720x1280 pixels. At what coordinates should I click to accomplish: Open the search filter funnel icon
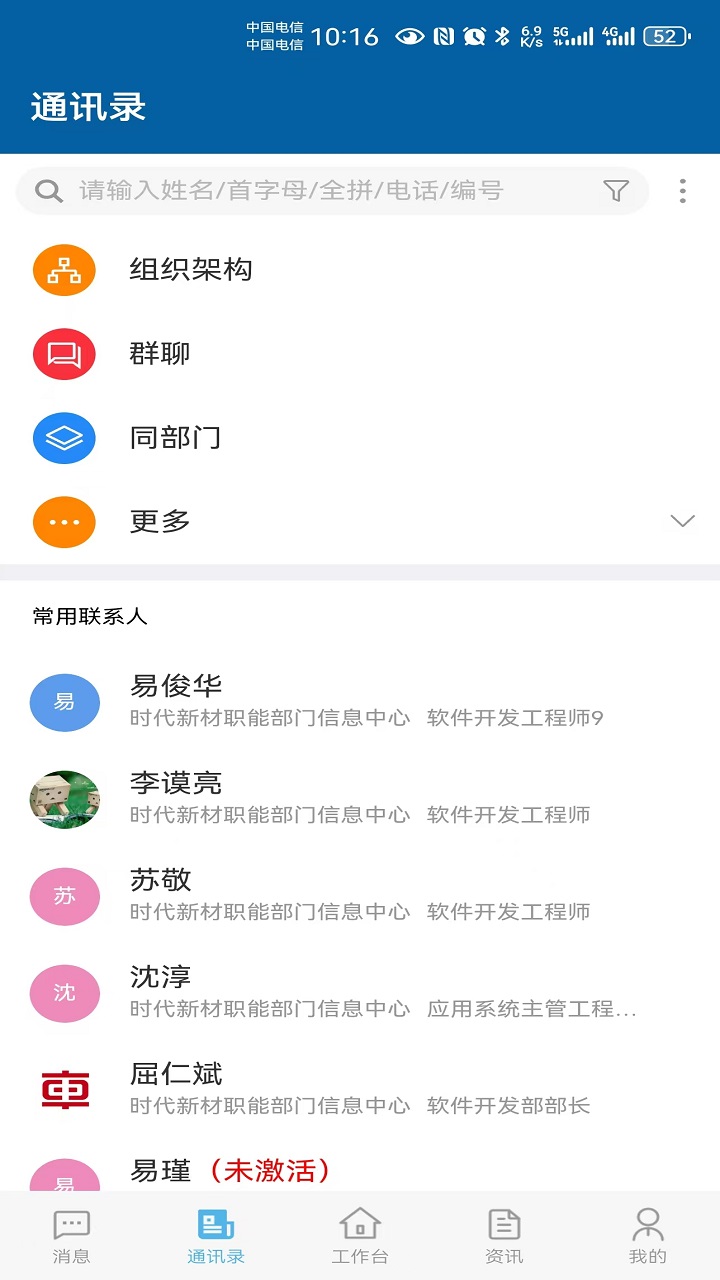pos(617,190)
